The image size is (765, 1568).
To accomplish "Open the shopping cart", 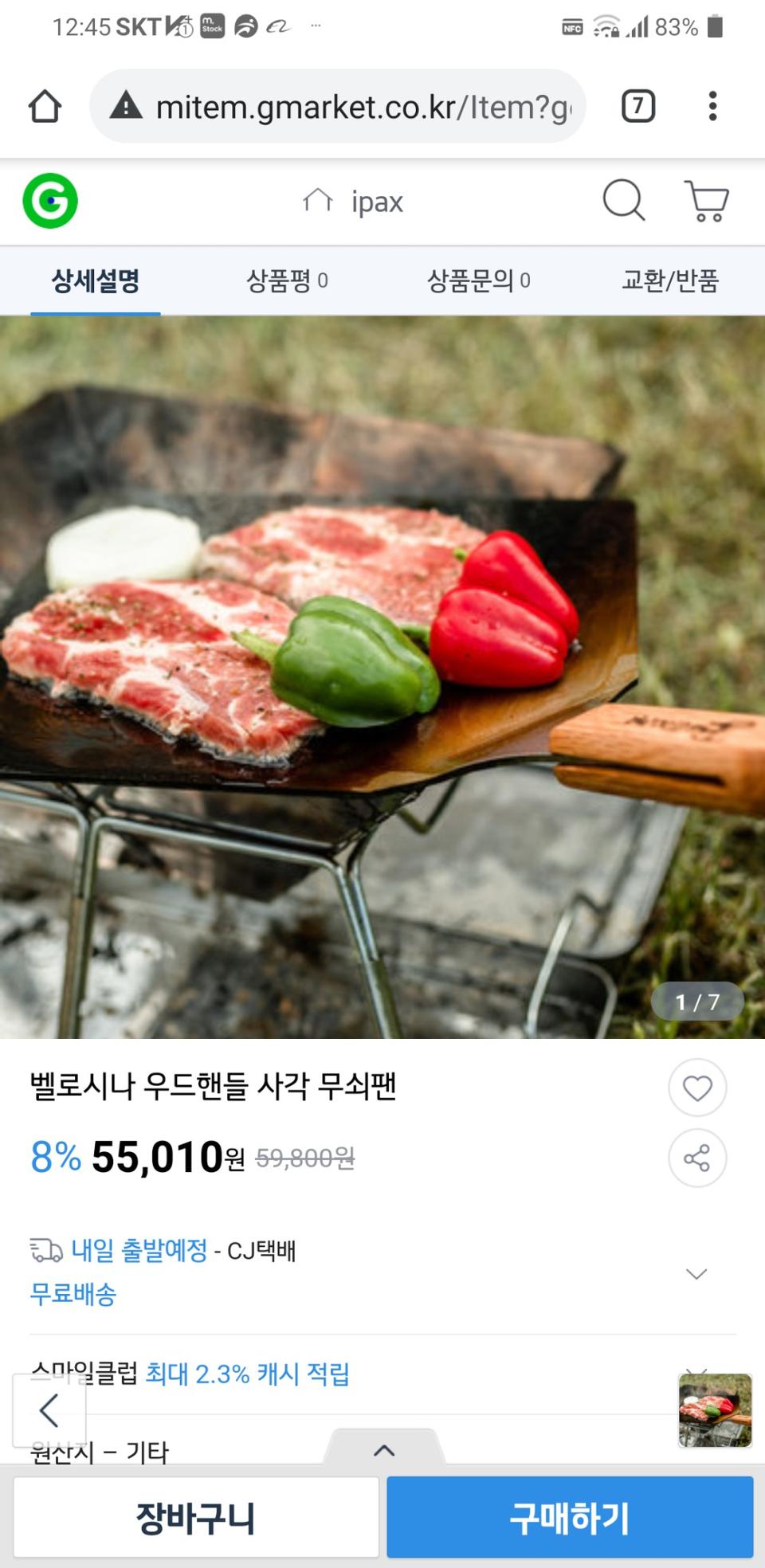I will point(708,202).
